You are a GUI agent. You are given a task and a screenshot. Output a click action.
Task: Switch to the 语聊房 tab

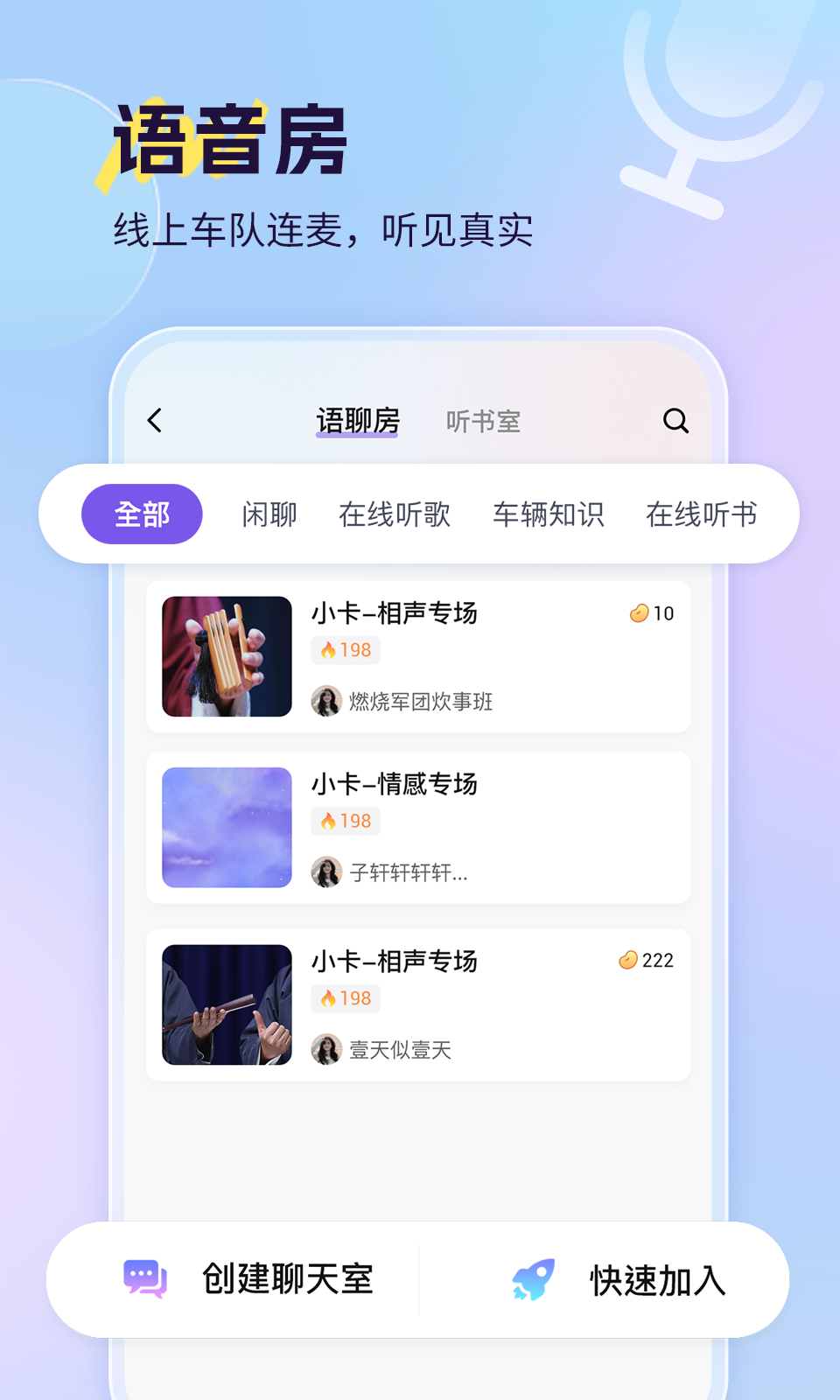pyautogui.click(x=357, y=421)
